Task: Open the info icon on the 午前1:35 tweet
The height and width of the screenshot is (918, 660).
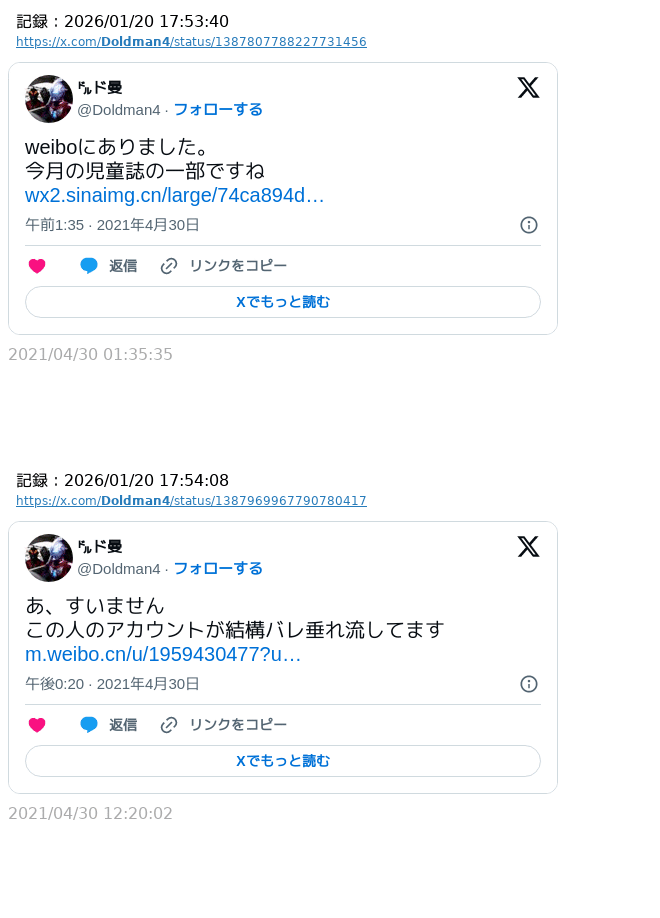Action: 529,225
